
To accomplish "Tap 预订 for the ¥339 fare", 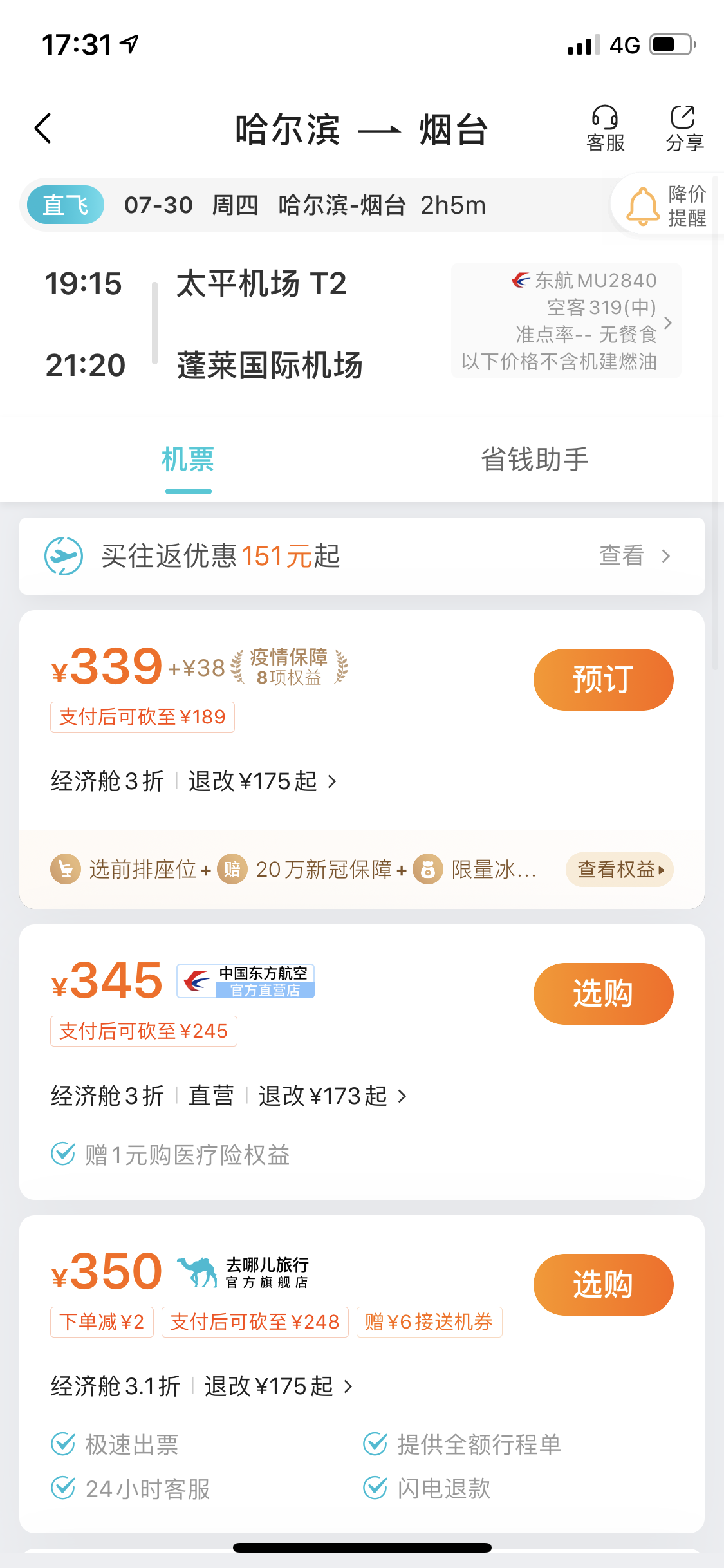I will pyautogui.click(x=603, y=680).
